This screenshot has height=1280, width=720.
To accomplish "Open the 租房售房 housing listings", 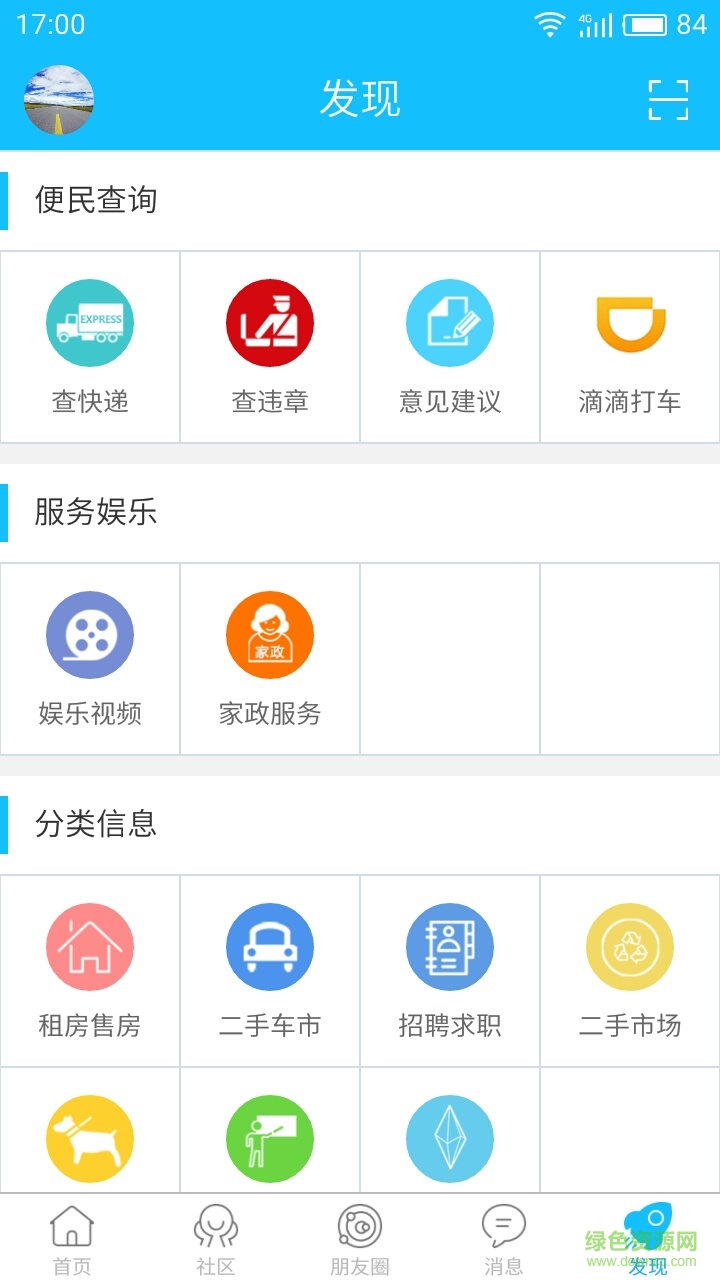I will pyautogui.click(x=90, y=969).
